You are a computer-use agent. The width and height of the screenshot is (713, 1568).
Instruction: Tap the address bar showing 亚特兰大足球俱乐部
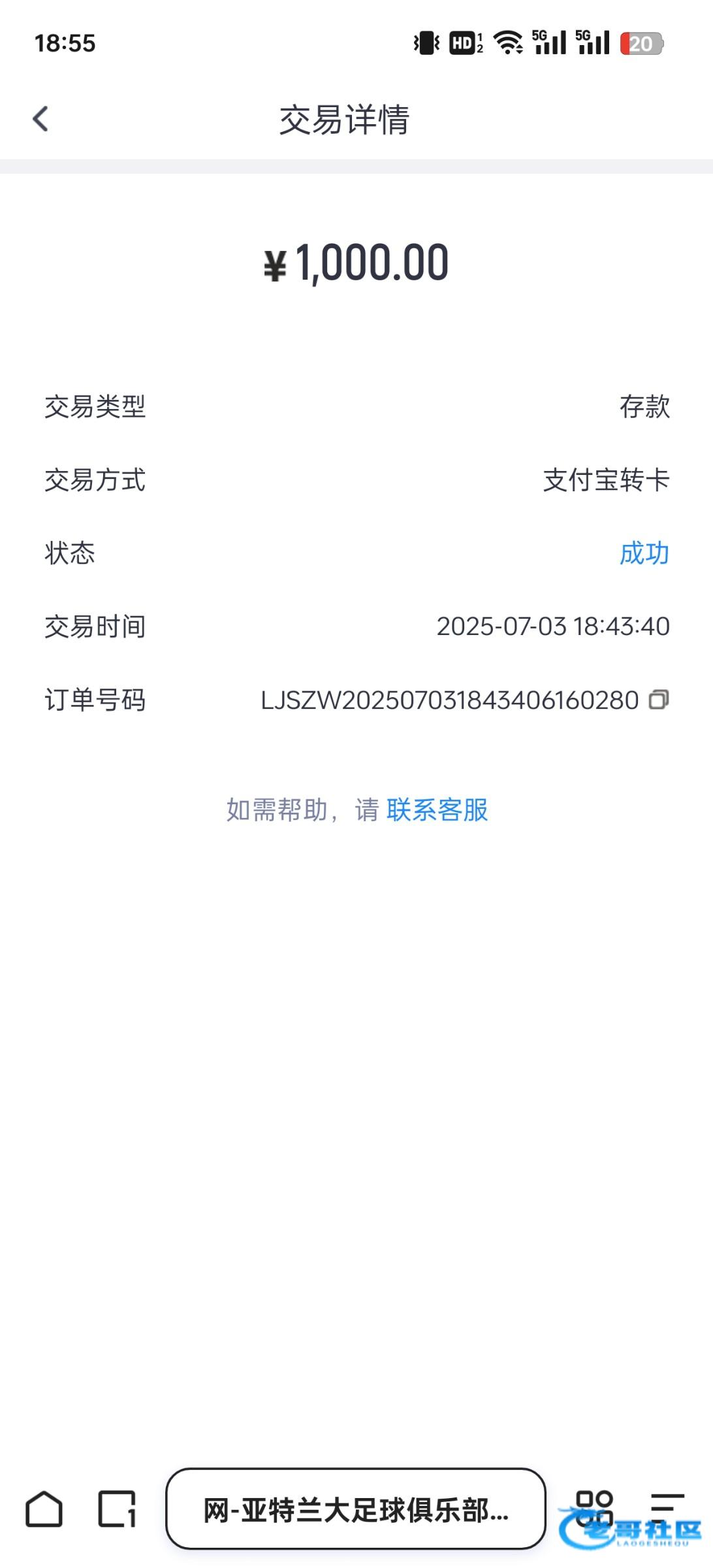(x=355, y=1510)
